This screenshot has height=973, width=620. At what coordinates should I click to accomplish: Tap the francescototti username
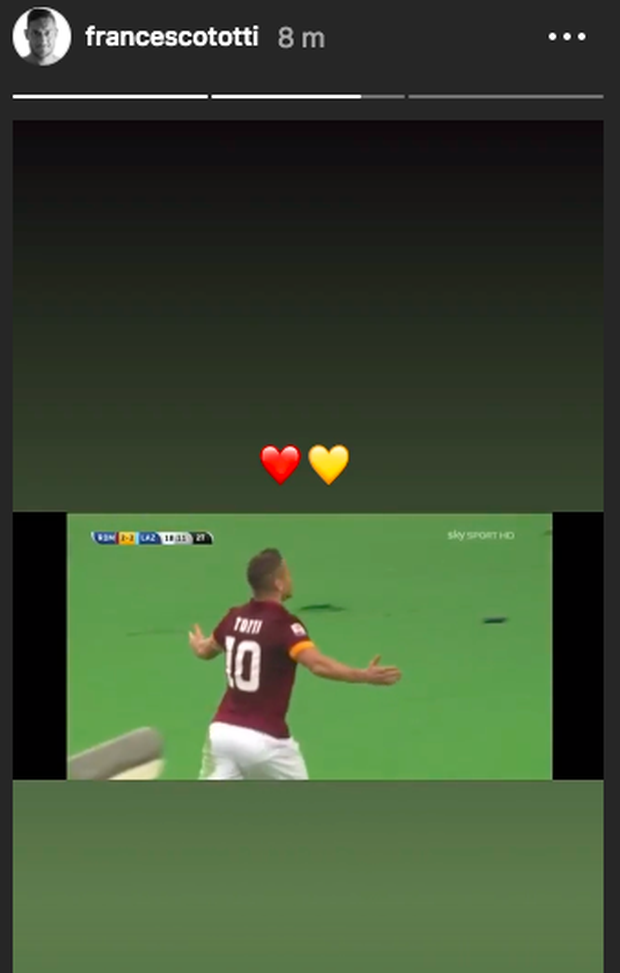tap(172, 38)
